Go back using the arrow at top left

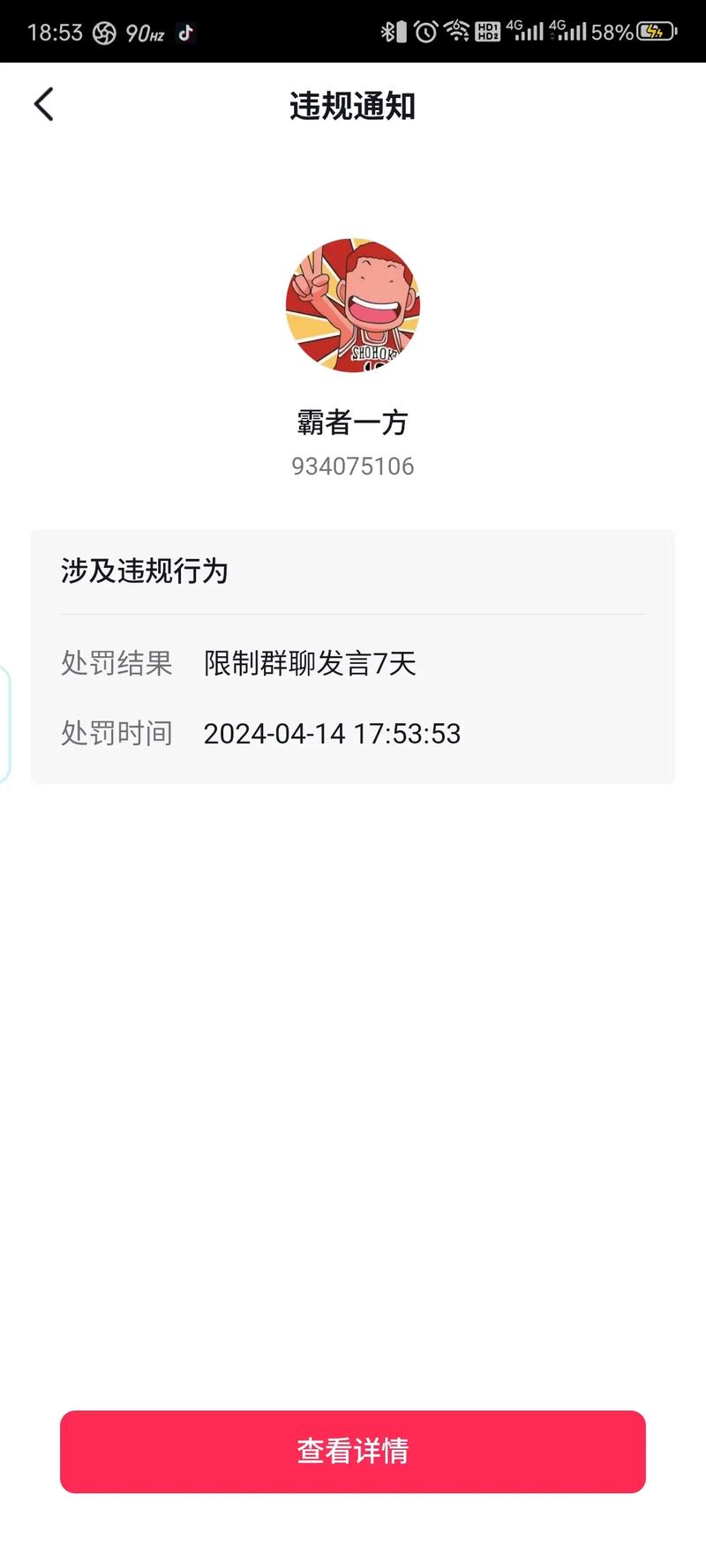43,104
